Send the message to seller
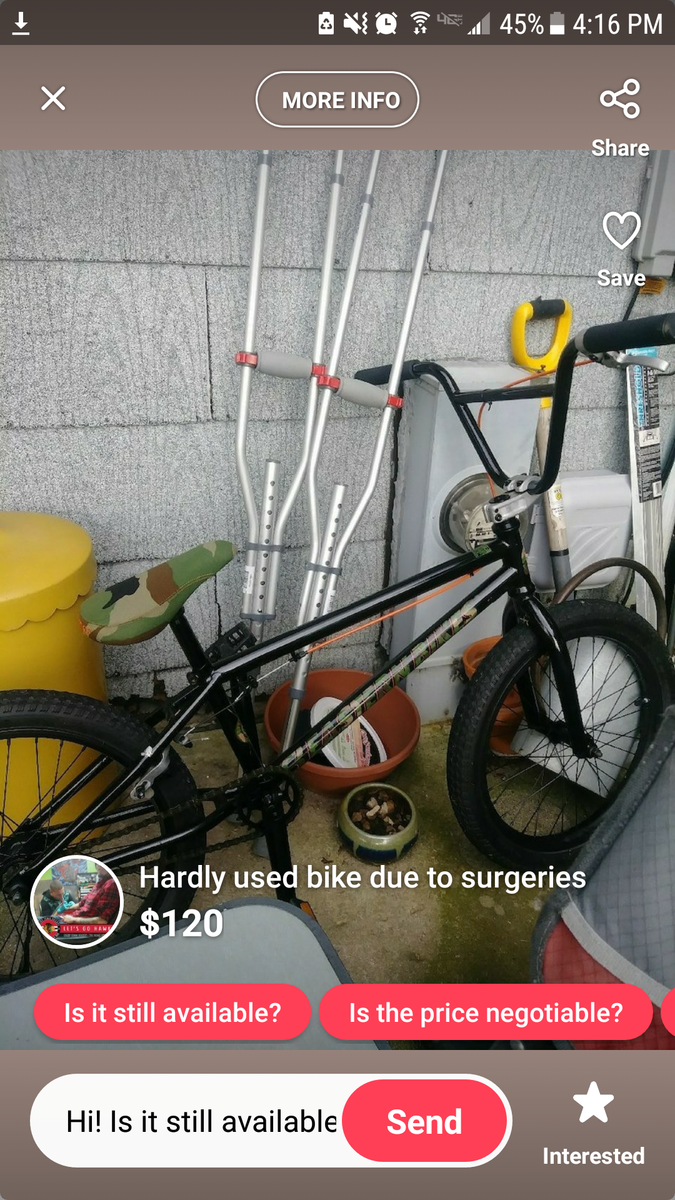This screenshot has height=1200, width=675. [x=425, y=1121]
